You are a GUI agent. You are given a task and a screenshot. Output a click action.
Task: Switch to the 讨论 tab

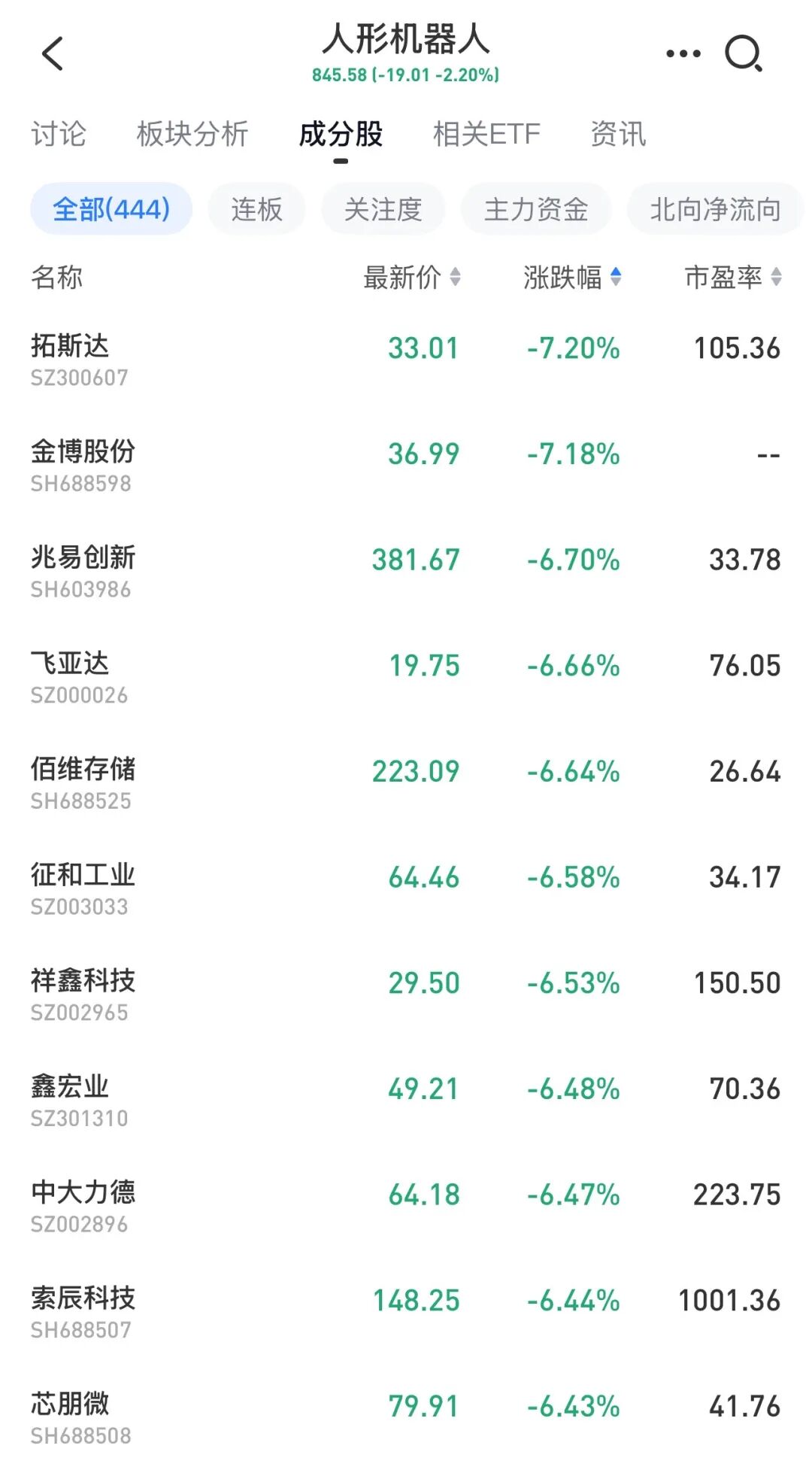(x=59, y=134)
